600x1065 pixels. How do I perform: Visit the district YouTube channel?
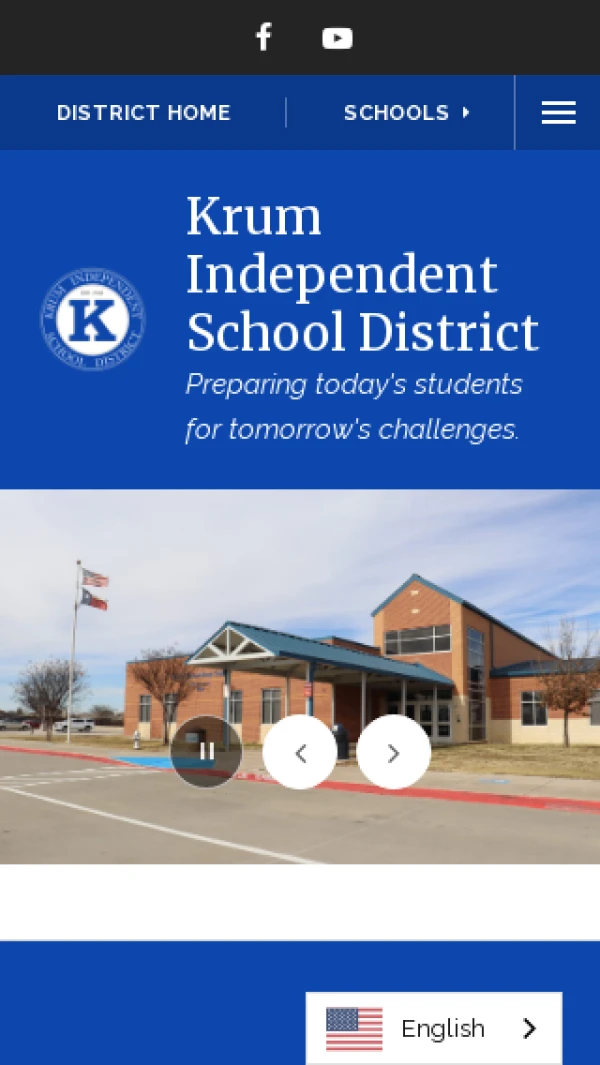point(337,38)
